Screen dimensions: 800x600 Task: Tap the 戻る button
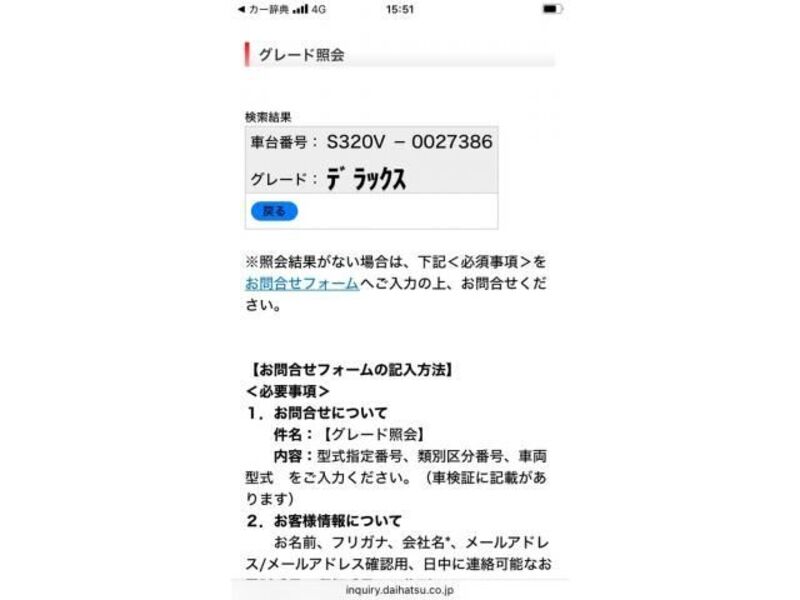[x=274, y=211]
